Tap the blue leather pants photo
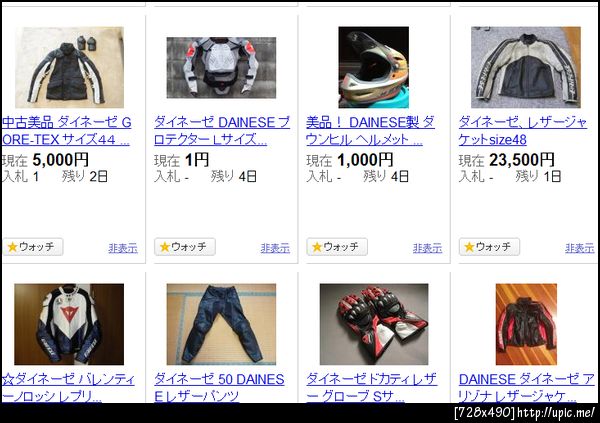600x423 pixels. click(x=221, y=323)
